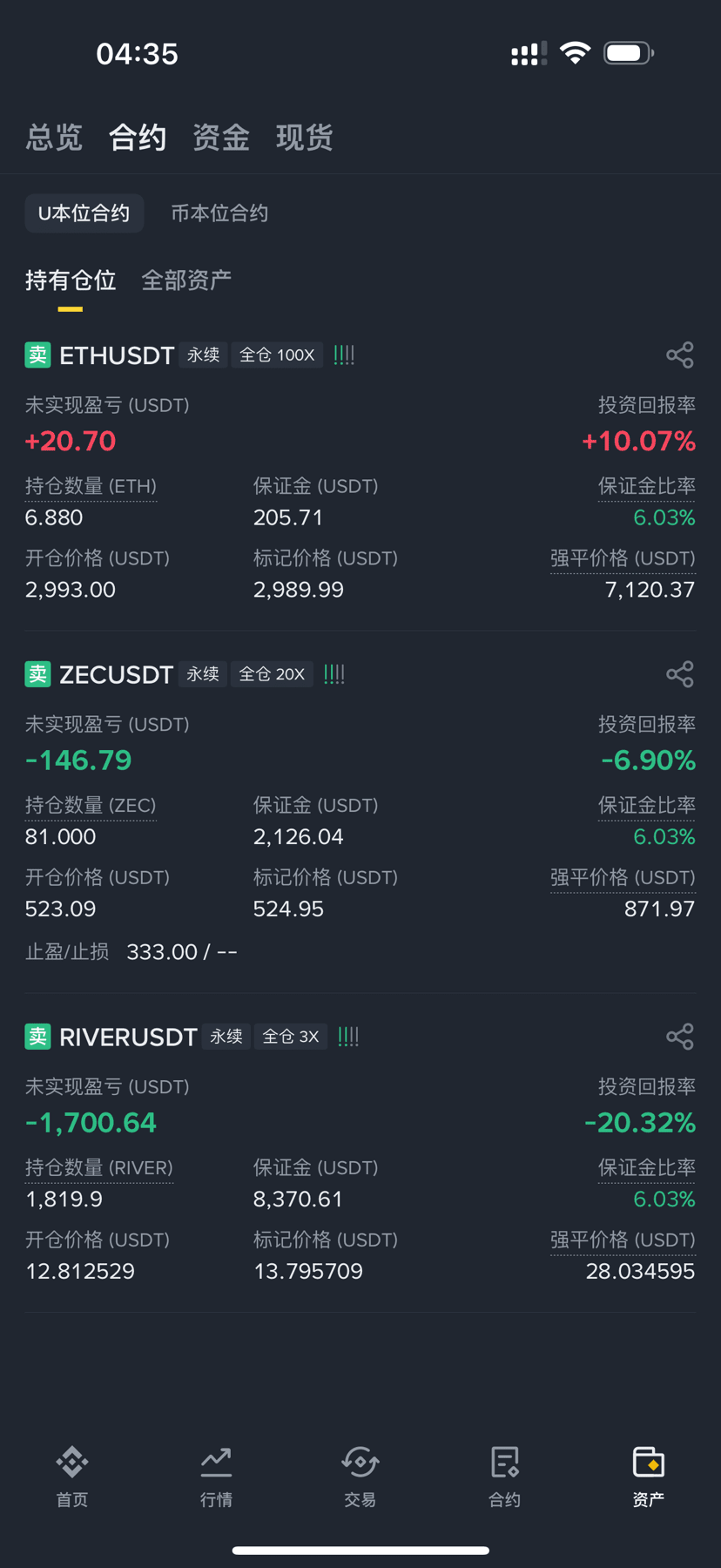Open the share icon on ETHUSDT position
721x1568 pixels.
680,355
